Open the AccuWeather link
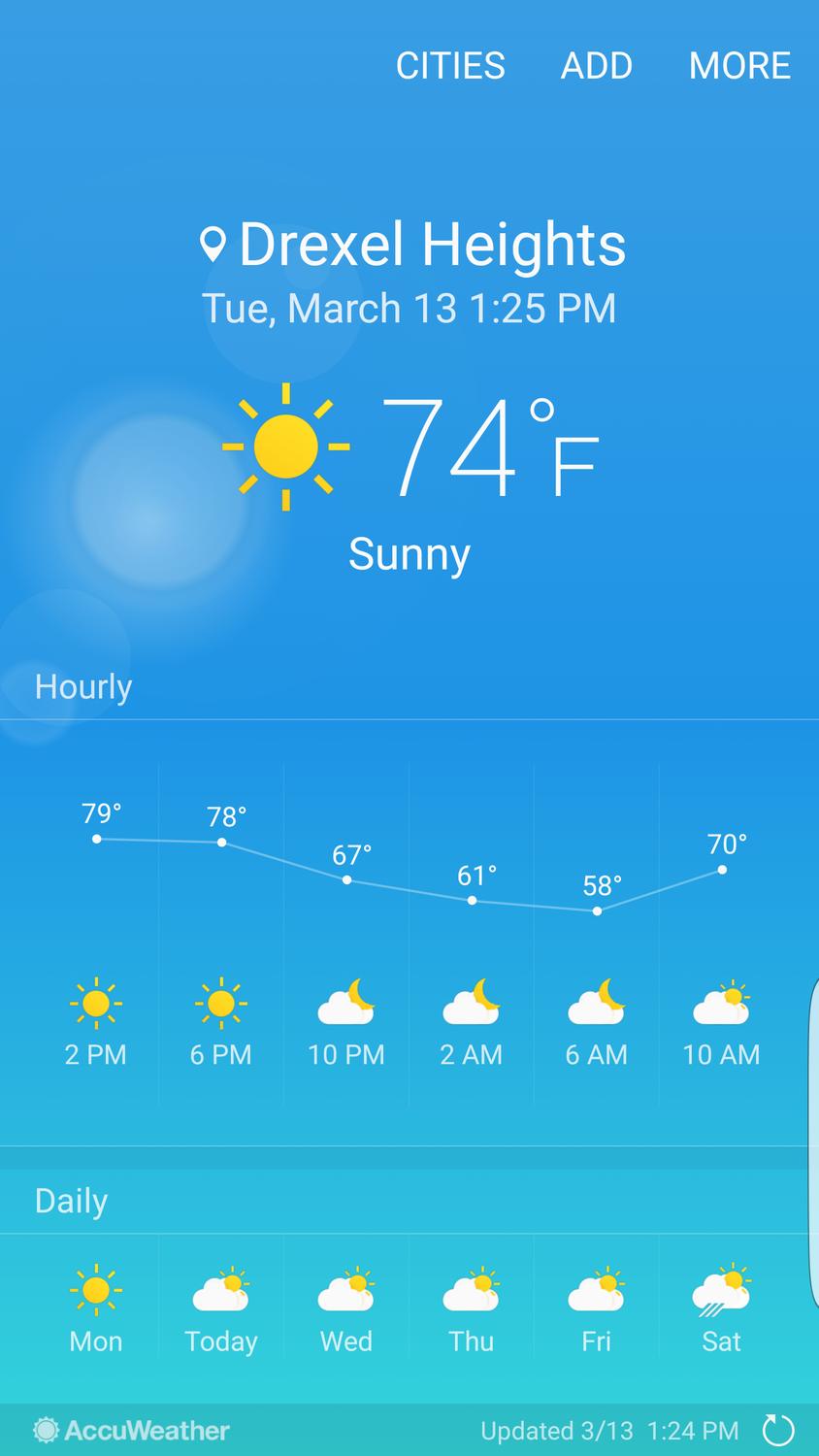Image resolution: width=819 pixels, height=1456 pixels. point(132,1430)
